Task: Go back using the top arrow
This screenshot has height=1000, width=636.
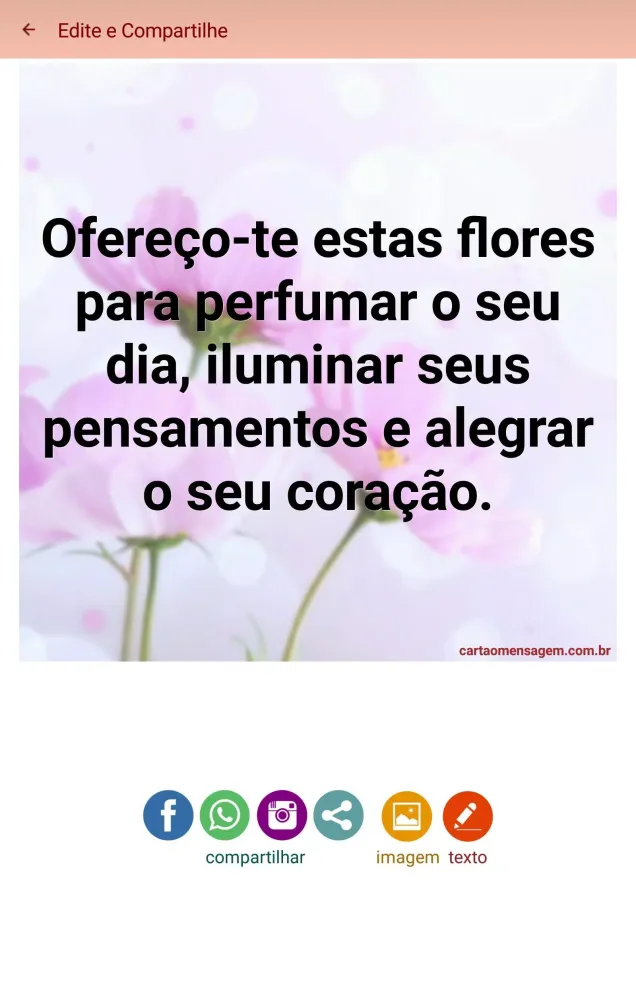Action: point(29,30)
